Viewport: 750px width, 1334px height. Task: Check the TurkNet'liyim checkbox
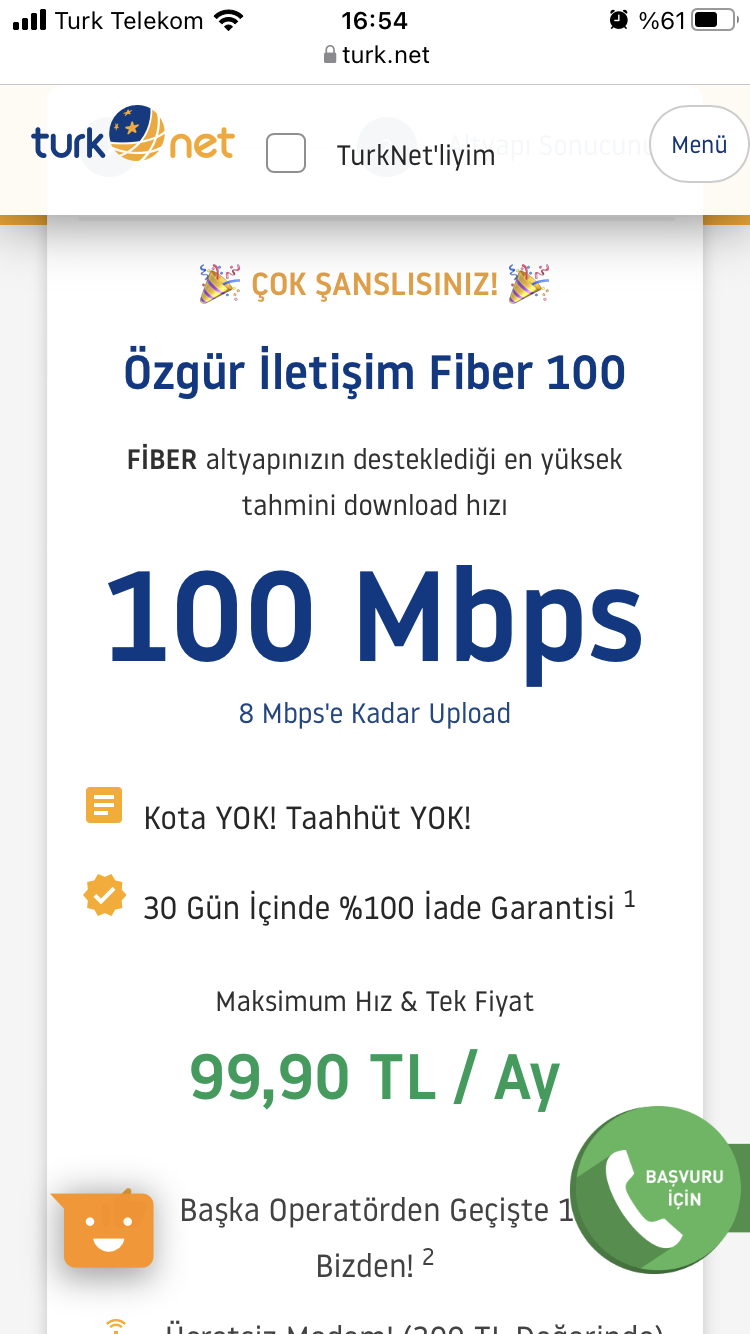[286, 153]
